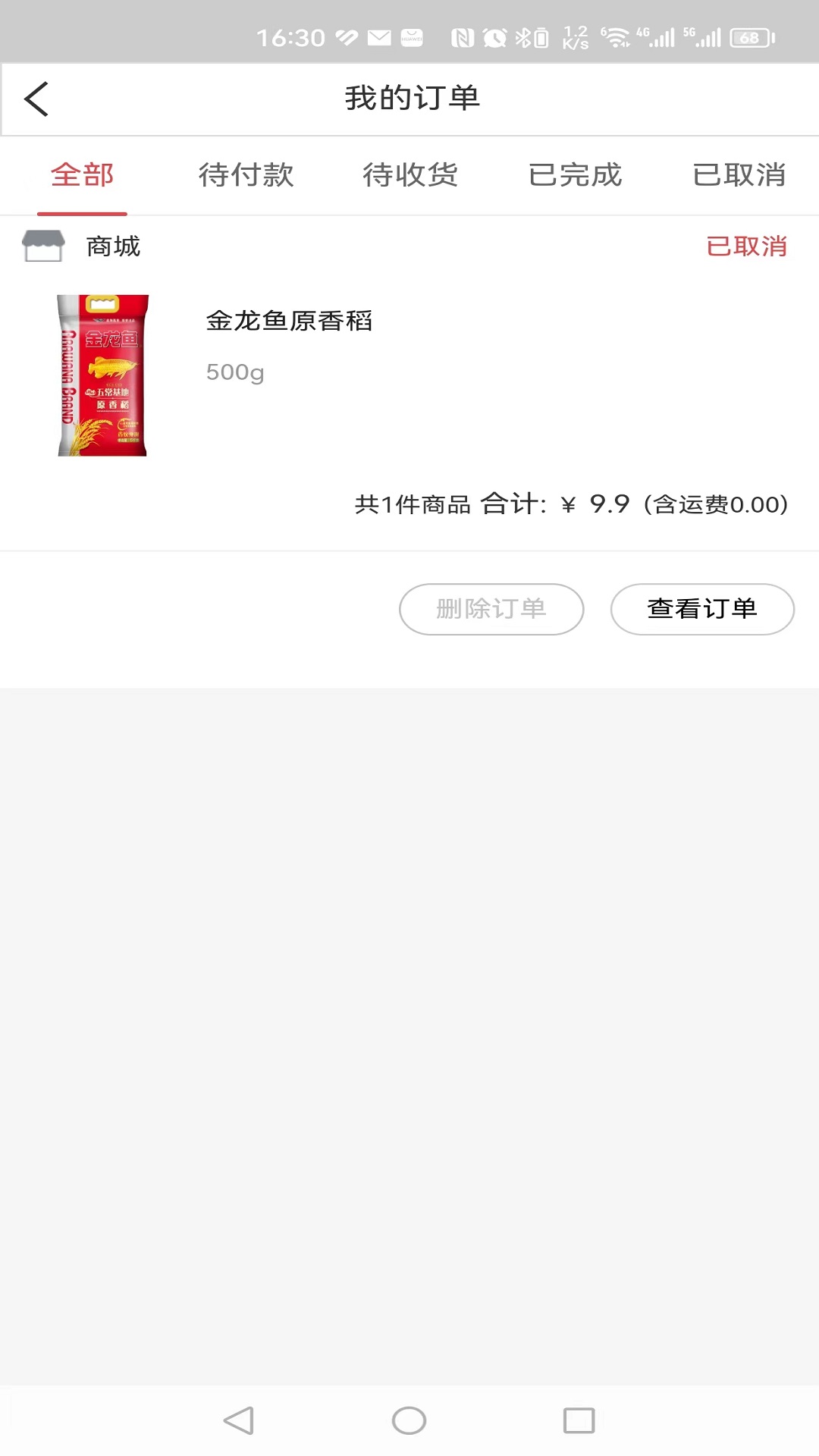Click the 查看订单 button

click(x=701, y=608)
